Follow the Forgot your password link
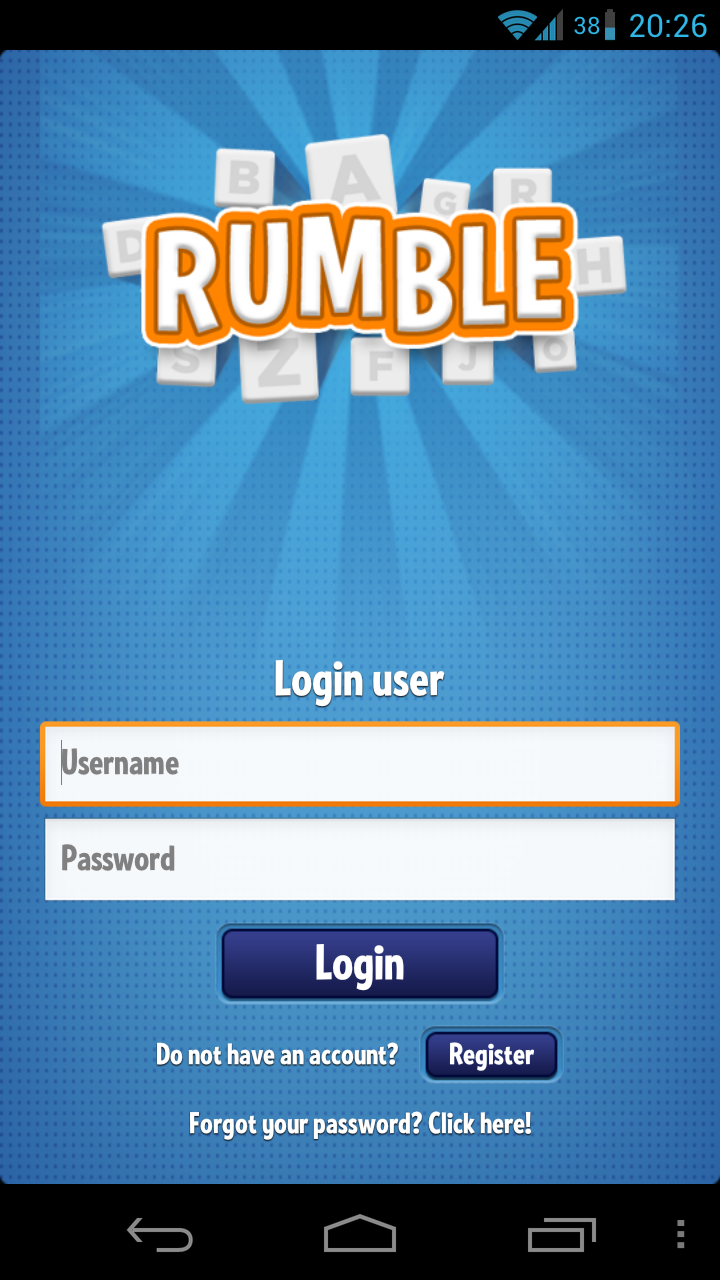720x1280 pixels. coord(360,1124)
